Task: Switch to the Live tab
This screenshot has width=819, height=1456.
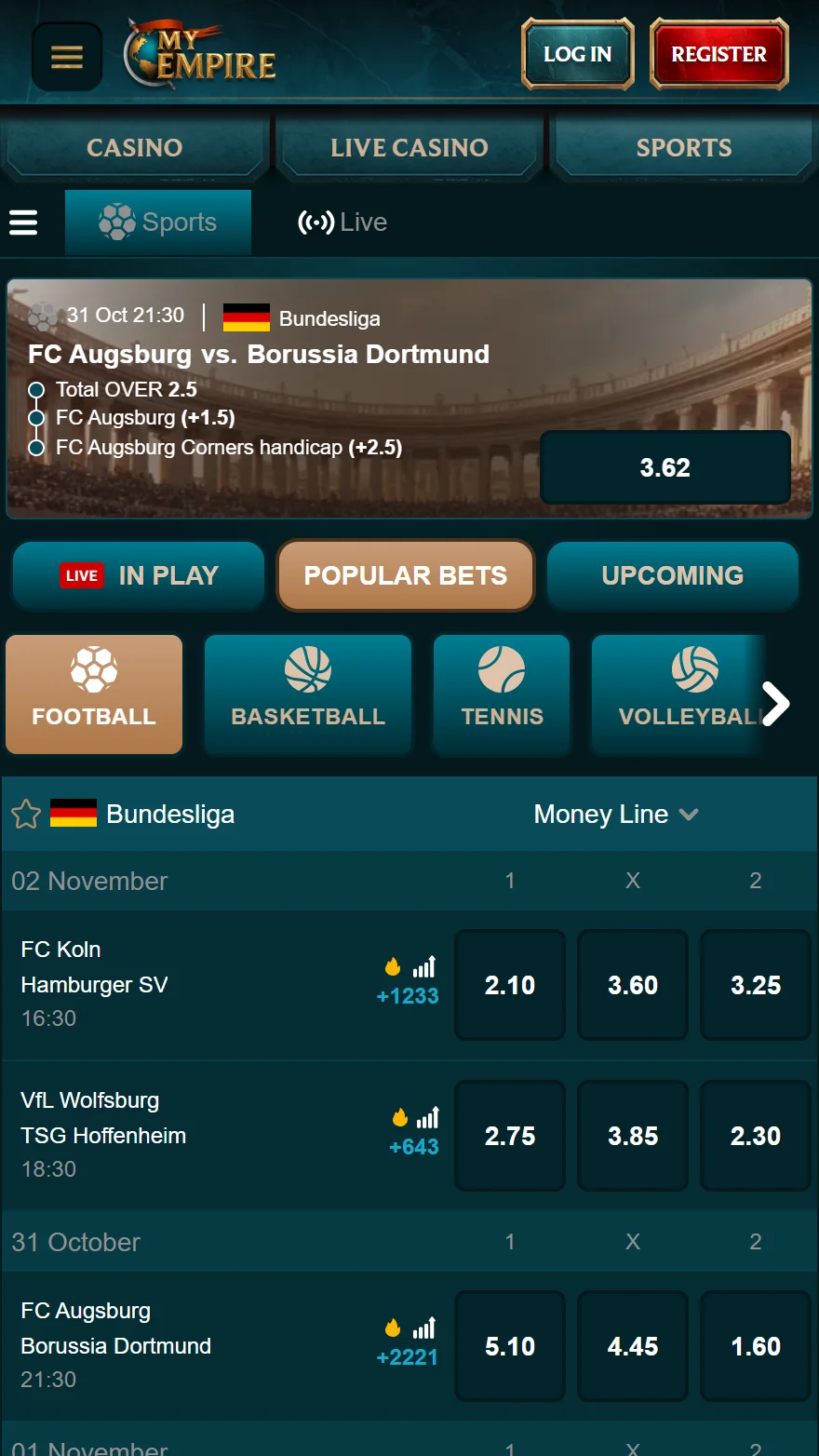Action: (x=342, y=222)
